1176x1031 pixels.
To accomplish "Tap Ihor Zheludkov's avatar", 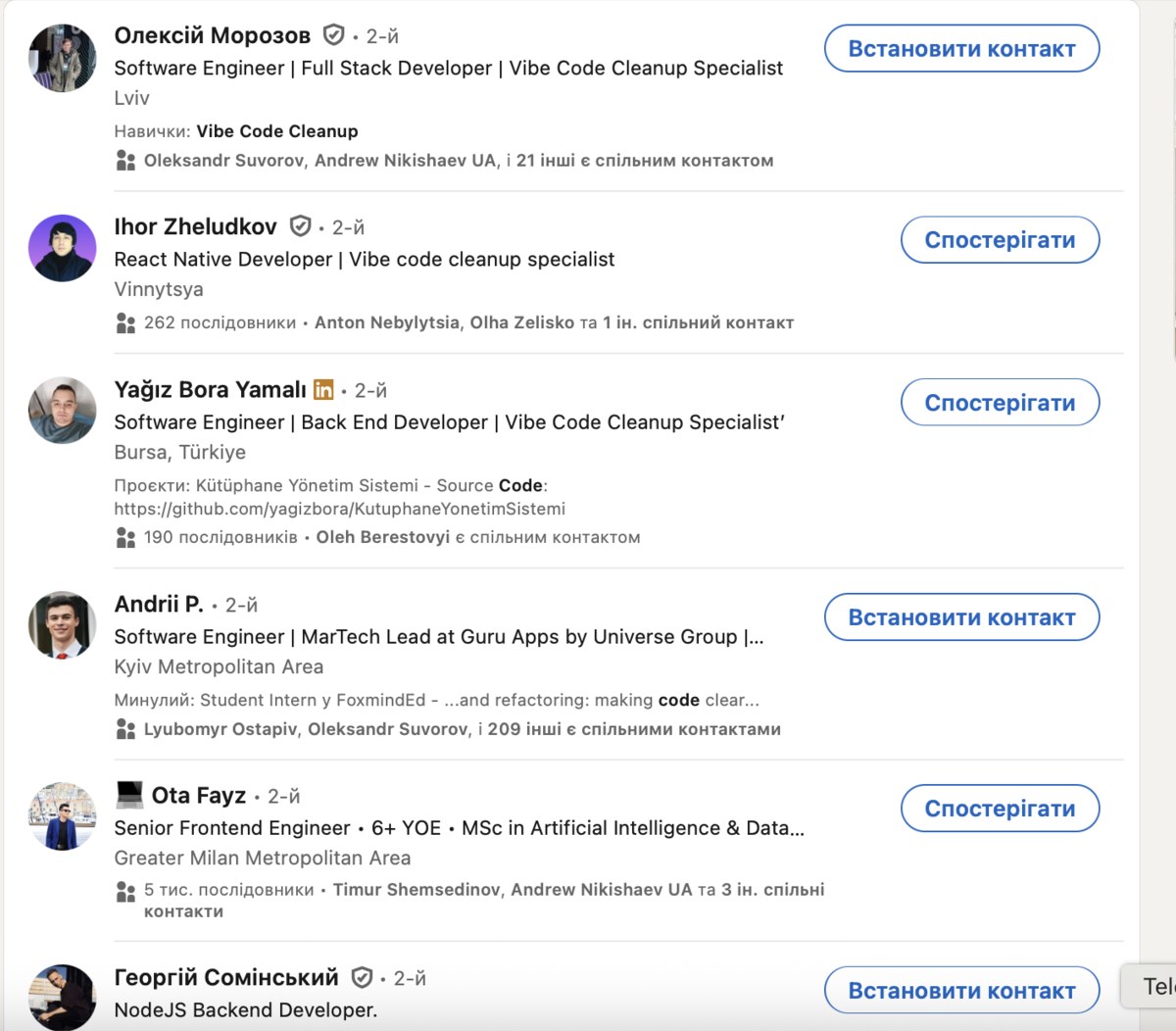I will 63,249.
